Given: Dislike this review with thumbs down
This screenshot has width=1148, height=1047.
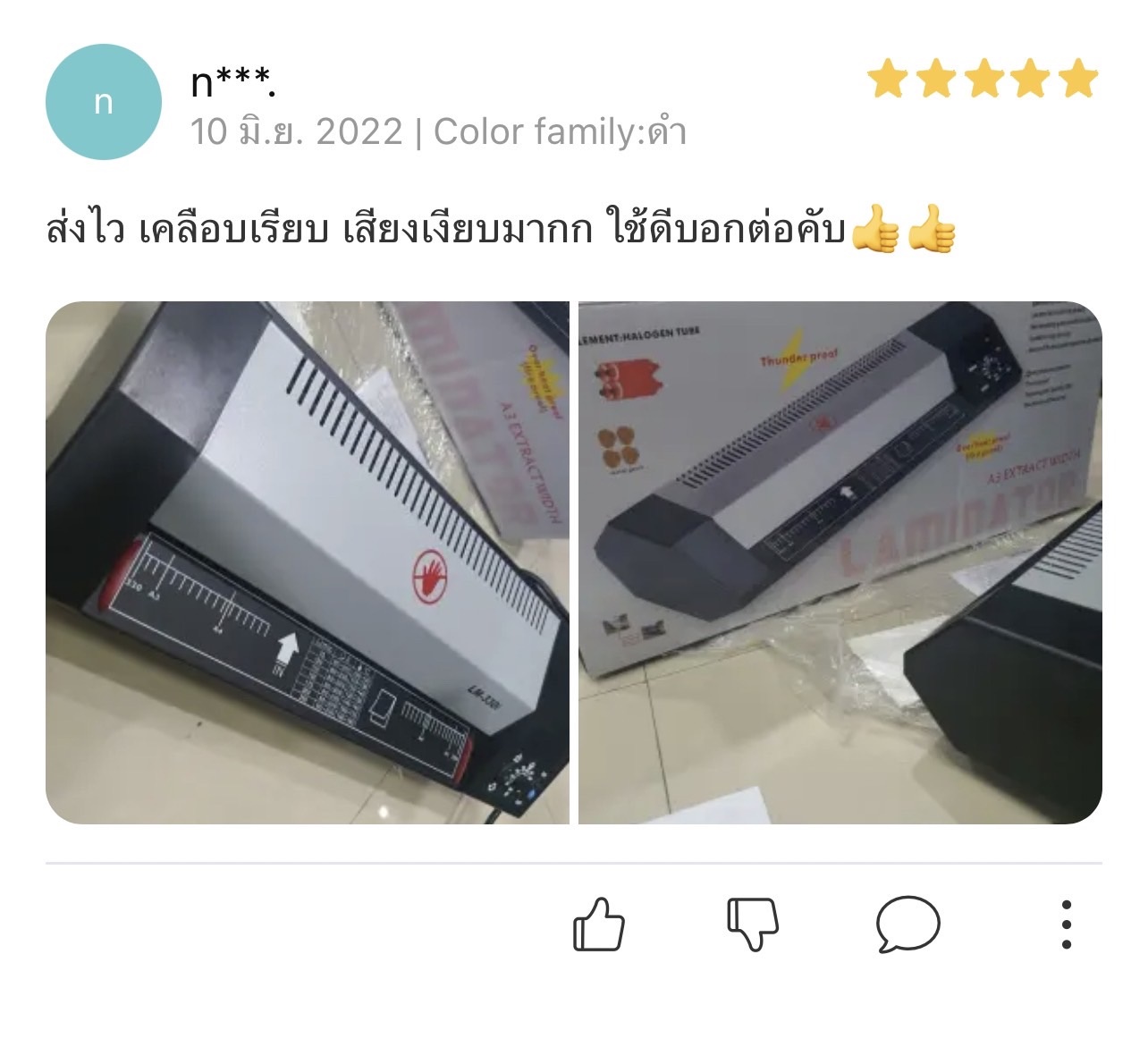Looking at the screenshot, I should [752, 924].
